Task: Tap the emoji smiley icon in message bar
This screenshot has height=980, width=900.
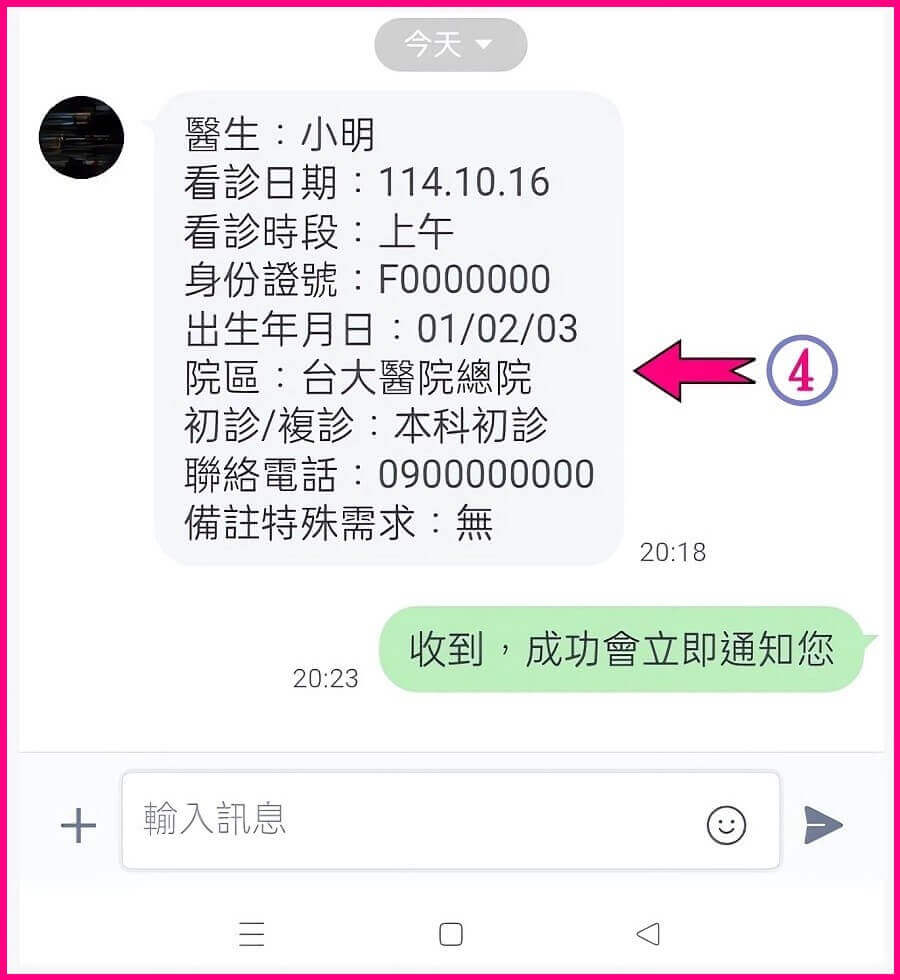Action: [728, 825]
